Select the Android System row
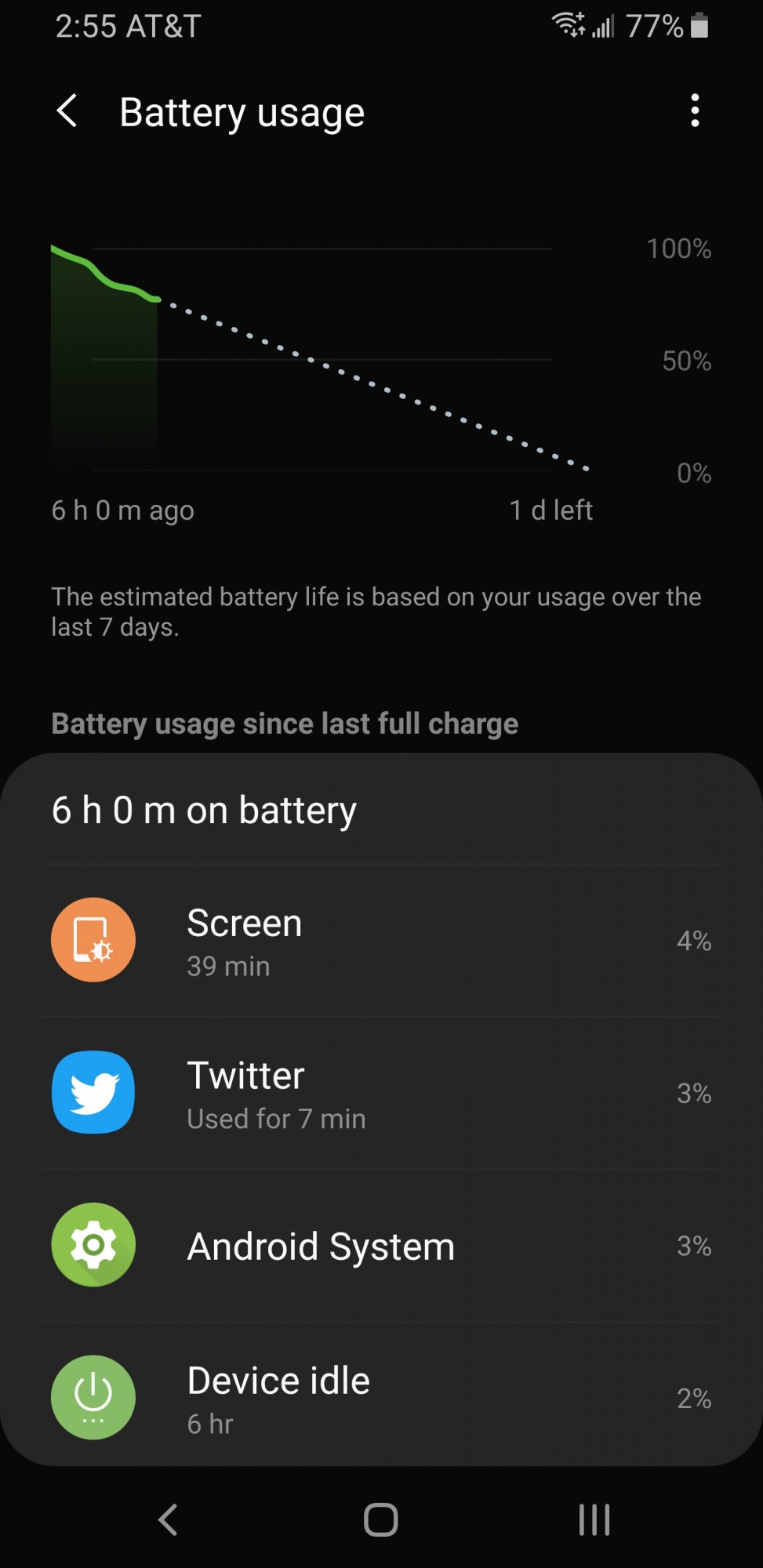The image size is (763, 1568). point(381,1246)
